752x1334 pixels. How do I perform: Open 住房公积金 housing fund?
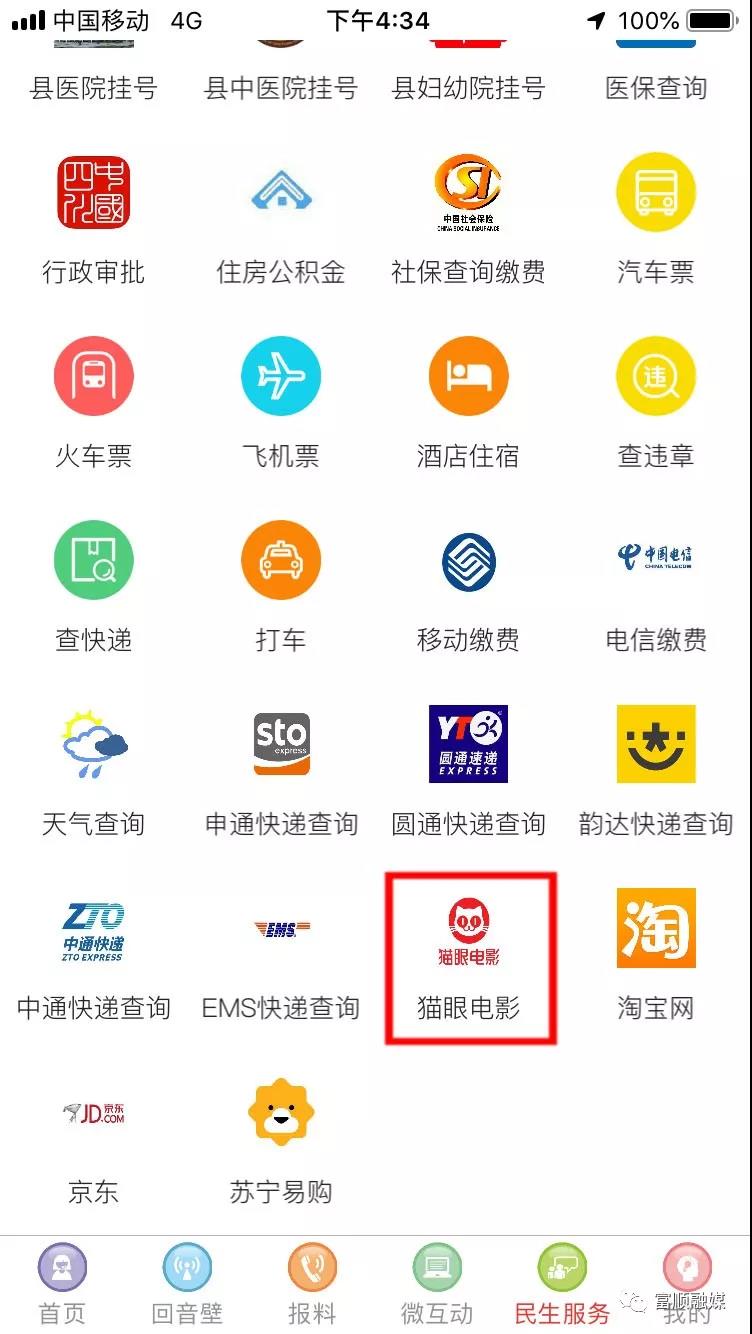[281, 193]
